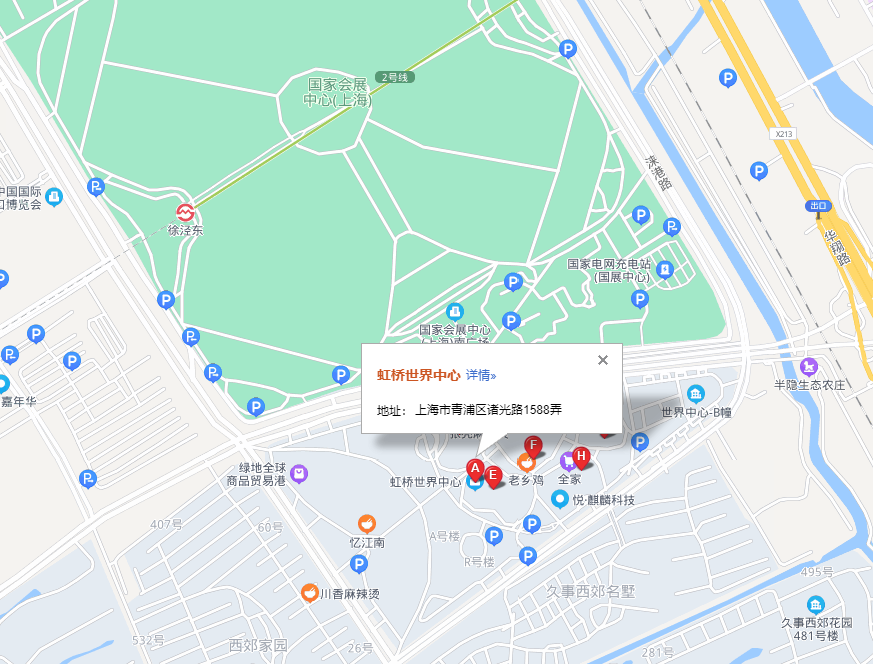The height and width of the screenshot is (664, 873).
Task: Close the 虹桥世界中心 info popup
Action: [x=602, y=360]
